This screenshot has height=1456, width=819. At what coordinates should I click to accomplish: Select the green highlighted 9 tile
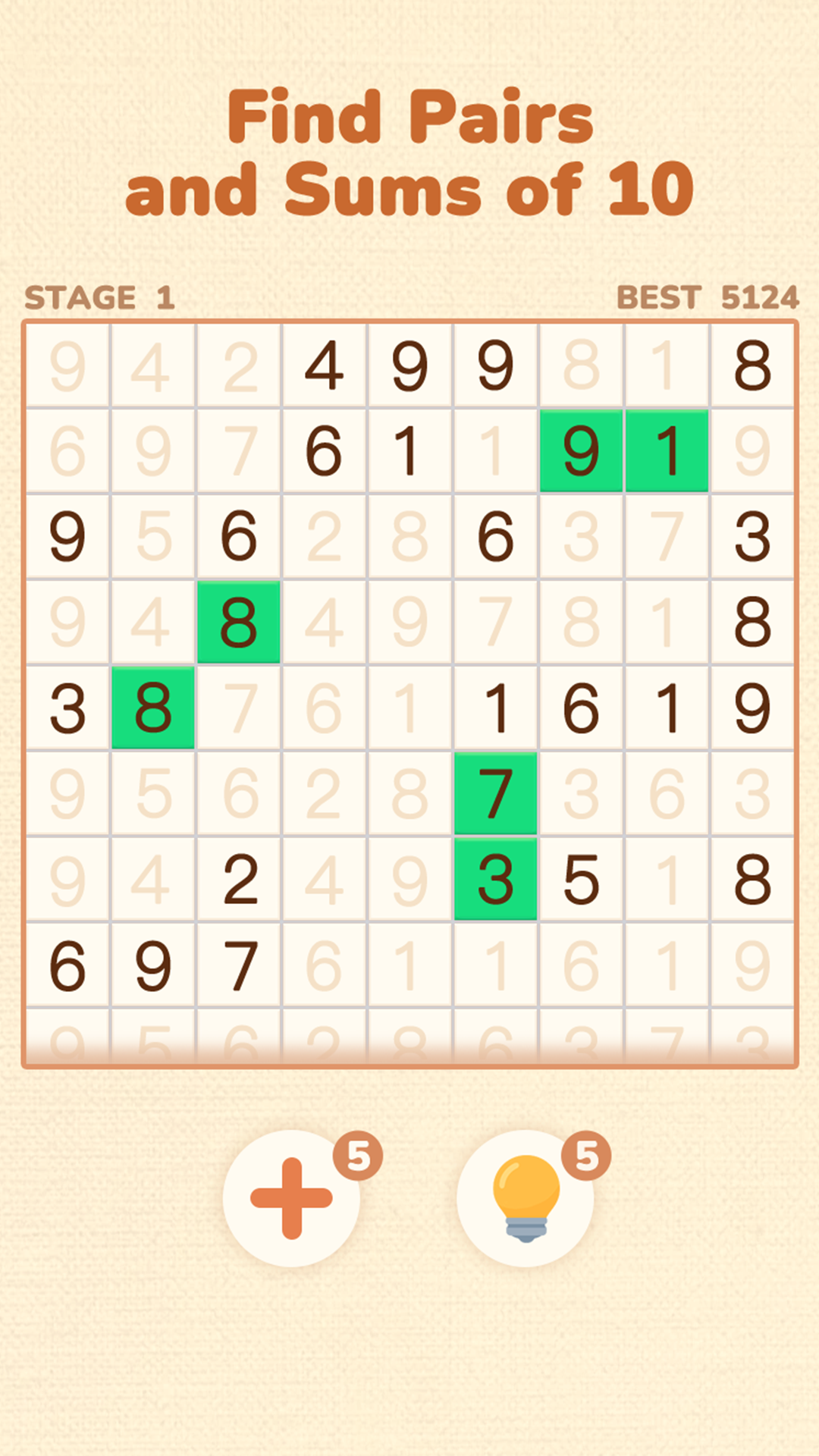point(581,451)
